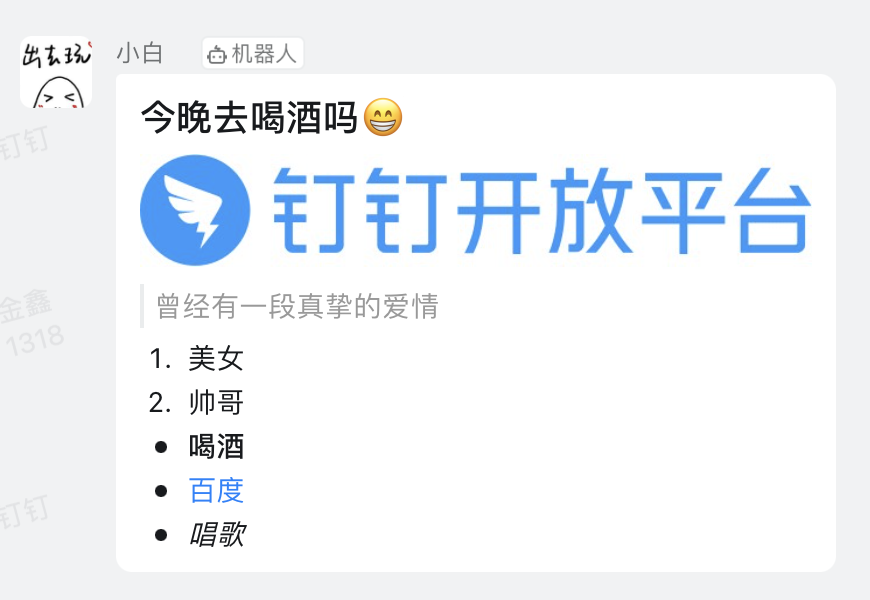Open the 钉钉开放平台 image in message

click(474, 210)
